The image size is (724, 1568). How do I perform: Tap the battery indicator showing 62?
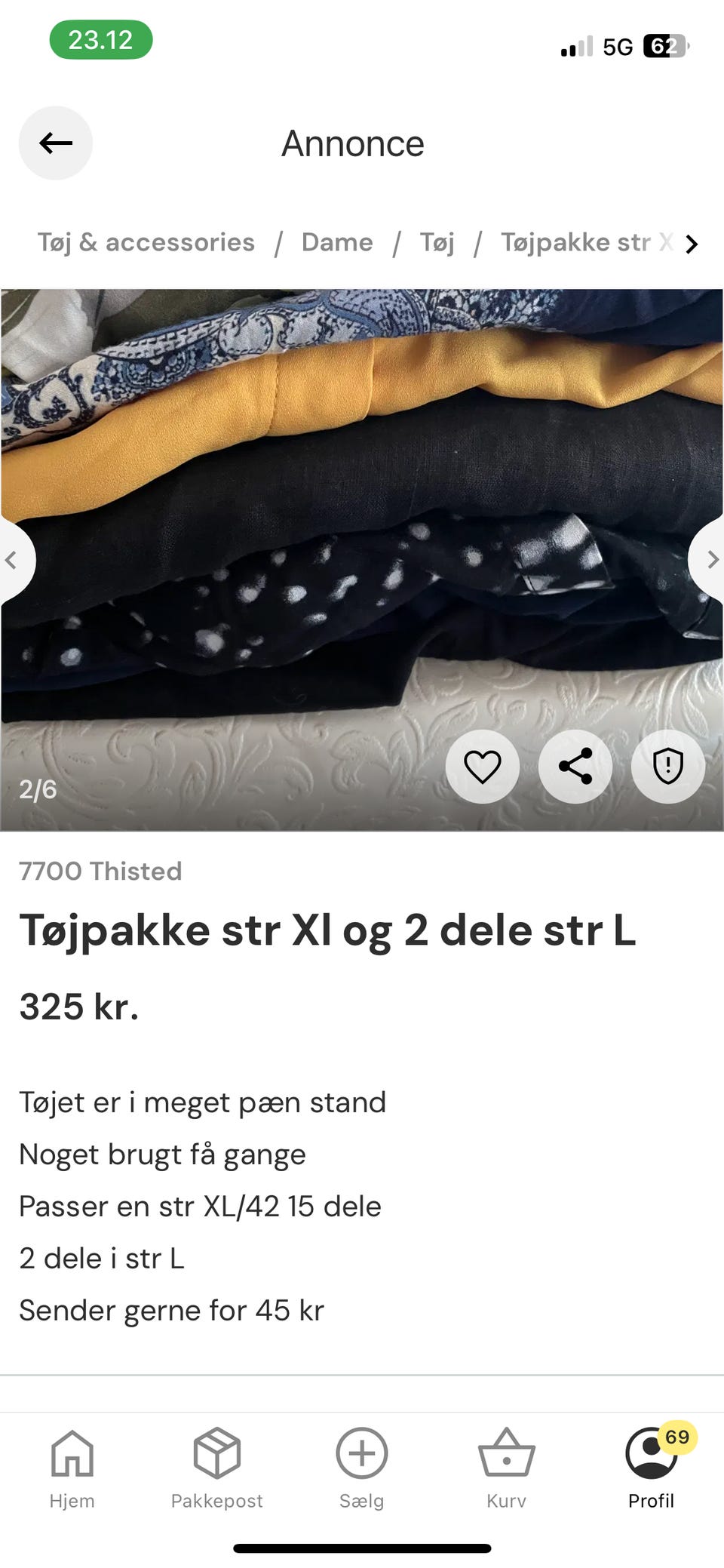click(665, 45)
